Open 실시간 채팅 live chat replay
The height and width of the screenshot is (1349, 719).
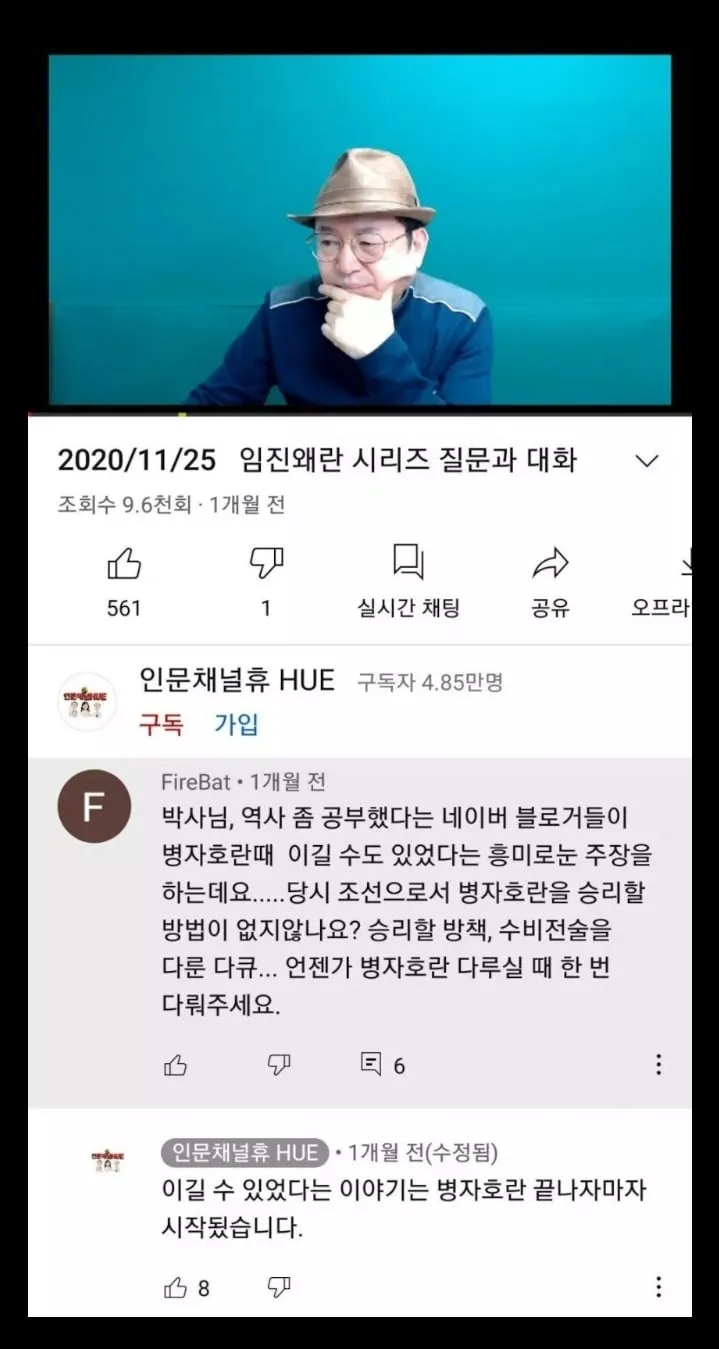pyautogui.click(x=408, y=565)
